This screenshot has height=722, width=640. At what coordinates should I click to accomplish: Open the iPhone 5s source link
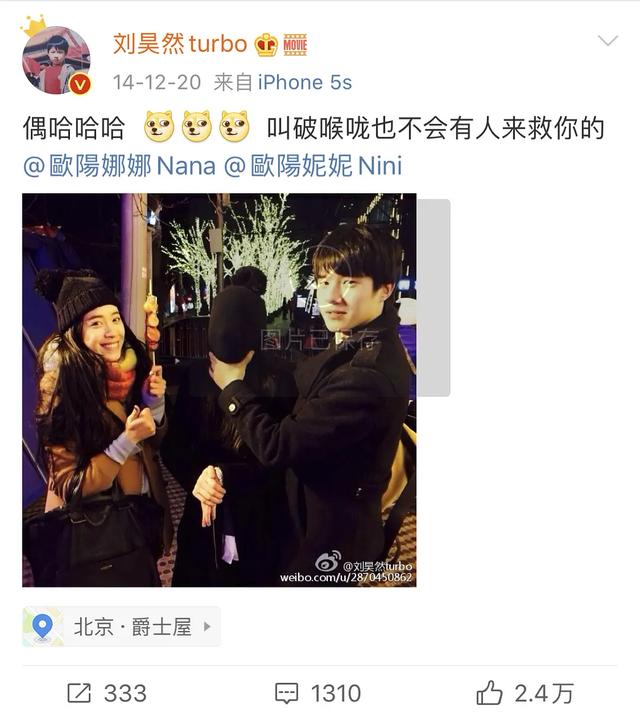305,82
